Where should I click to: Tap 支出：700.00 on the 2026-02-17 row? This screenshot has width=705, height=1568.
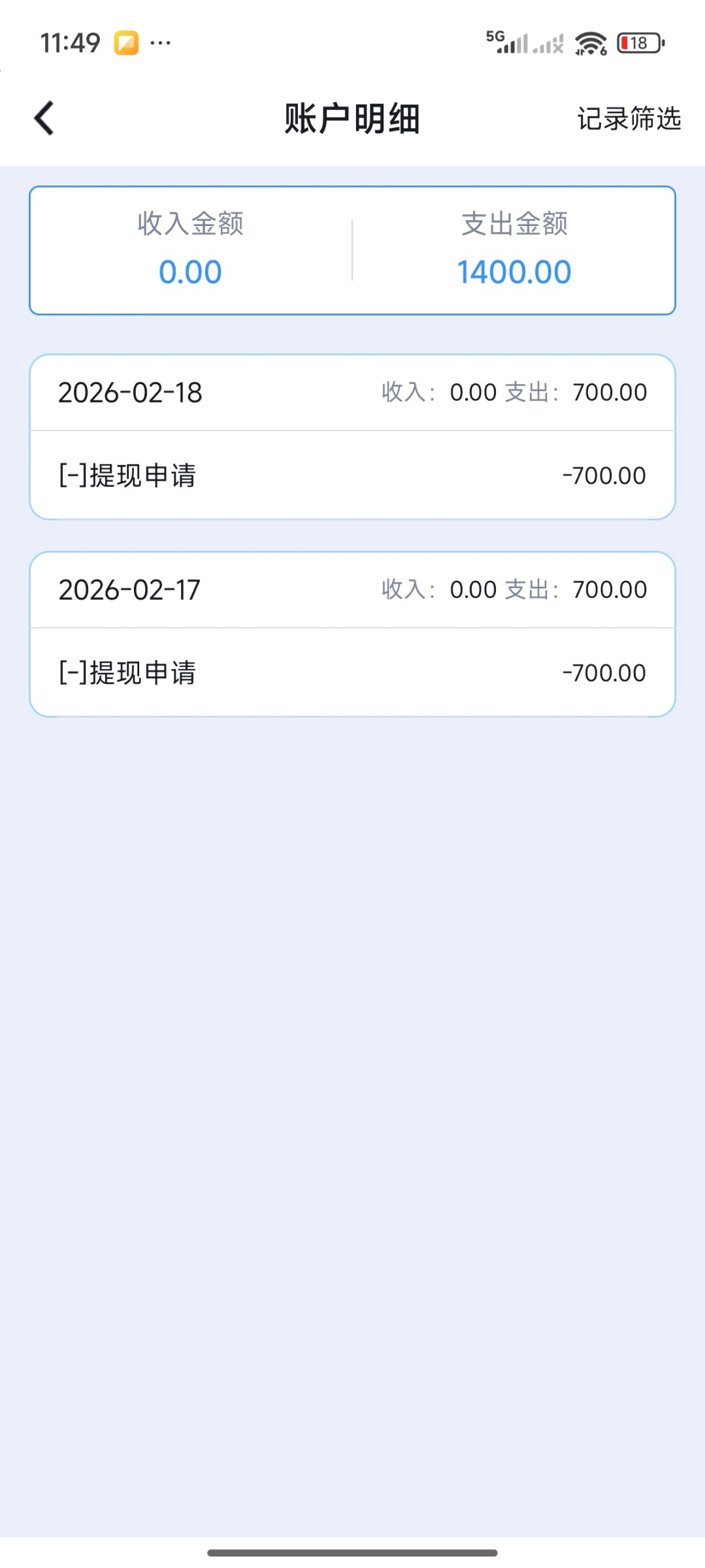pyautogui.click(x=577, y=589)
